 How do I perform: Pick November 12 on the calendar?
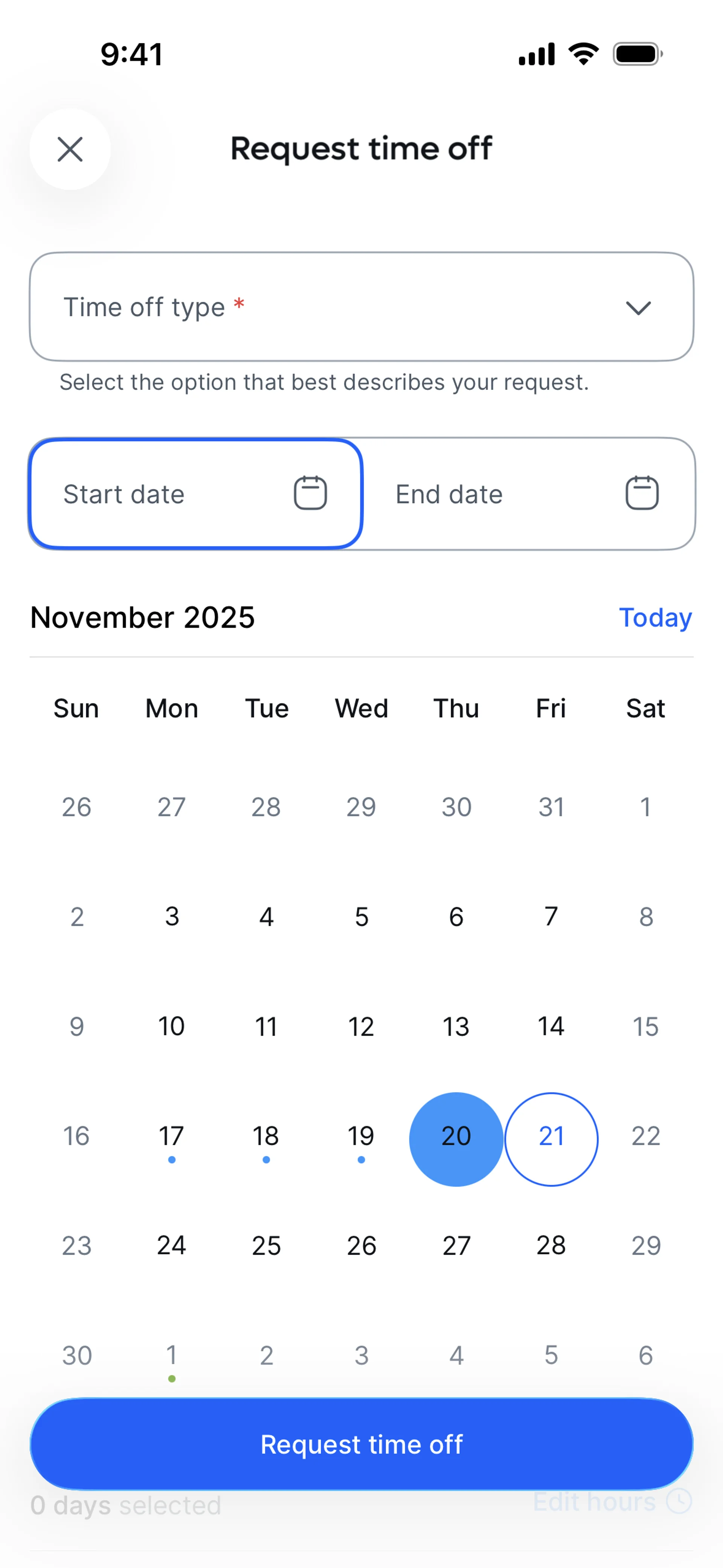[361, 1026]
